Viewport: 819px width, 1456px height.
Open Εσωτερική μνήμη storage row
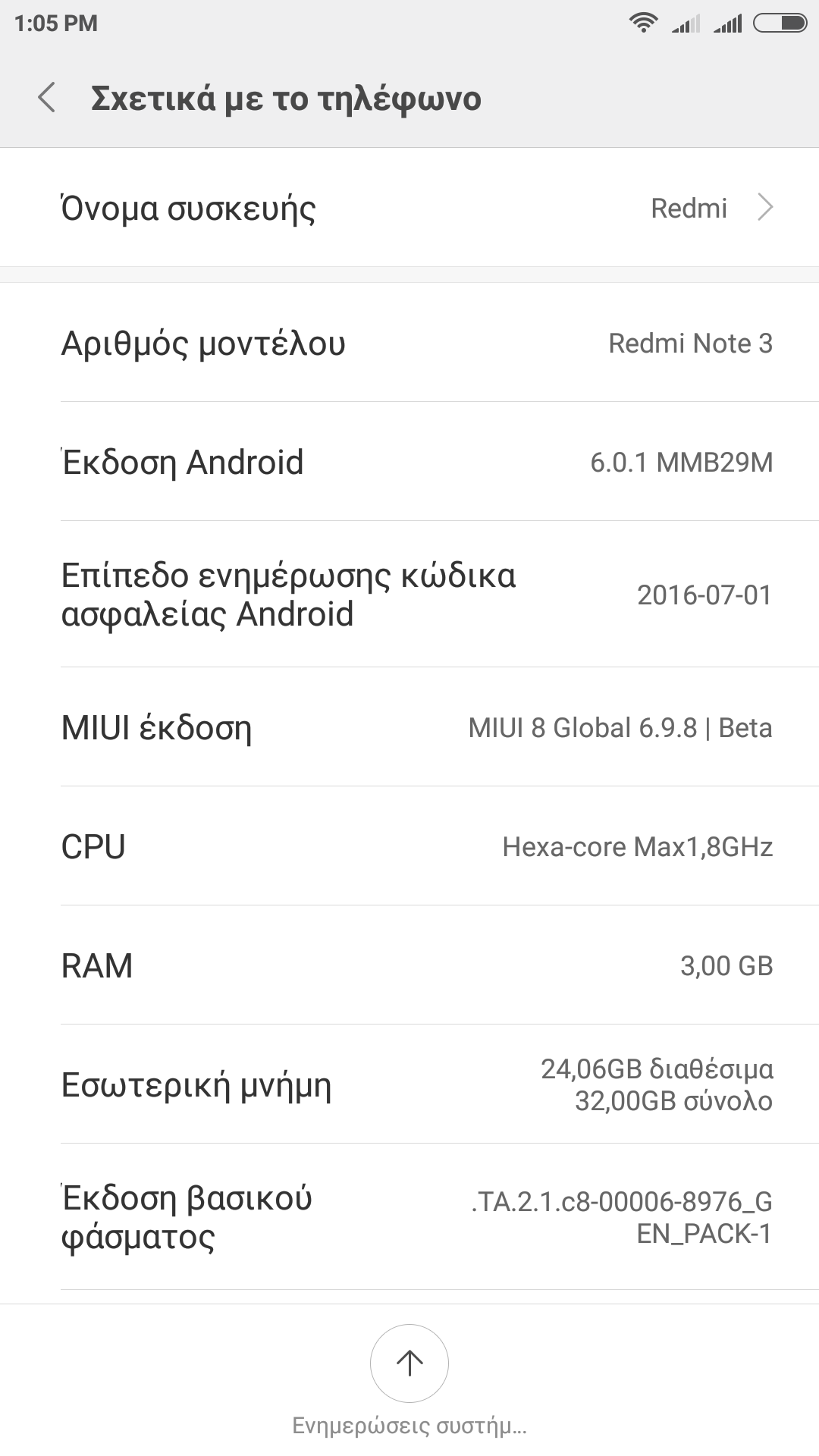[409, 1084]
